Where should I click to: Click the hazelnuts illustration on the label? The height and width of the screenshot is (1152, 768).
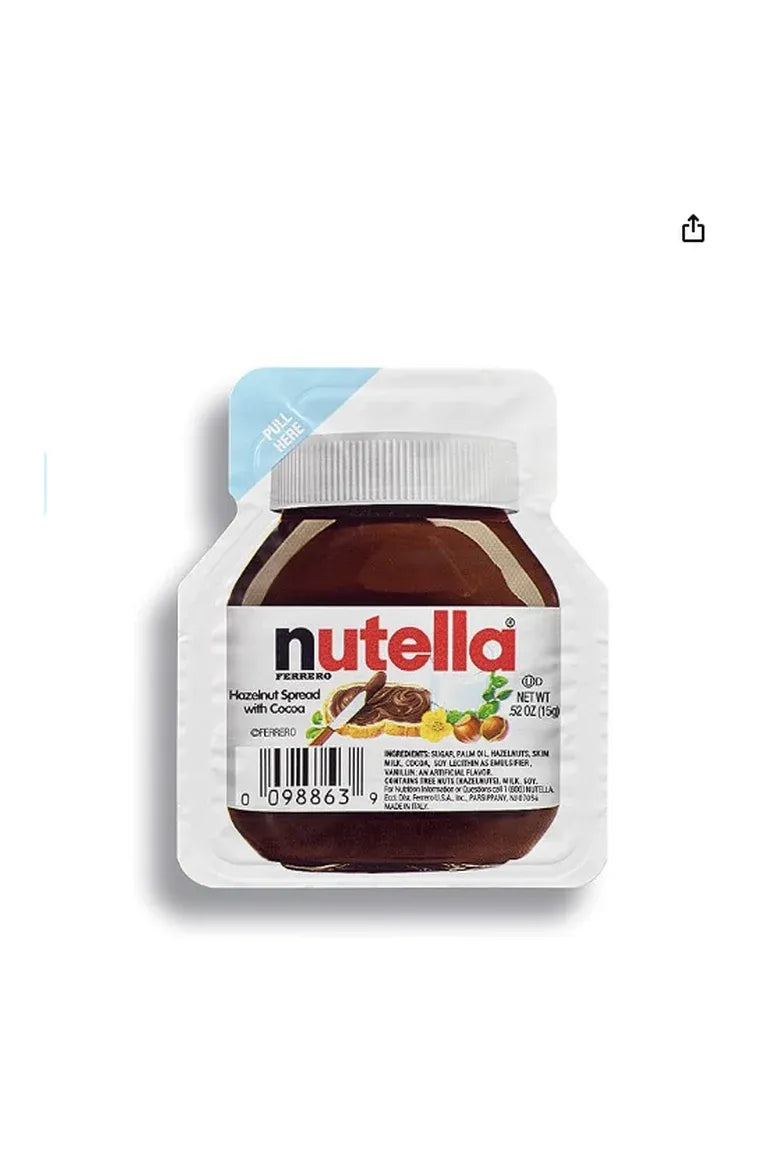point(480,730)
